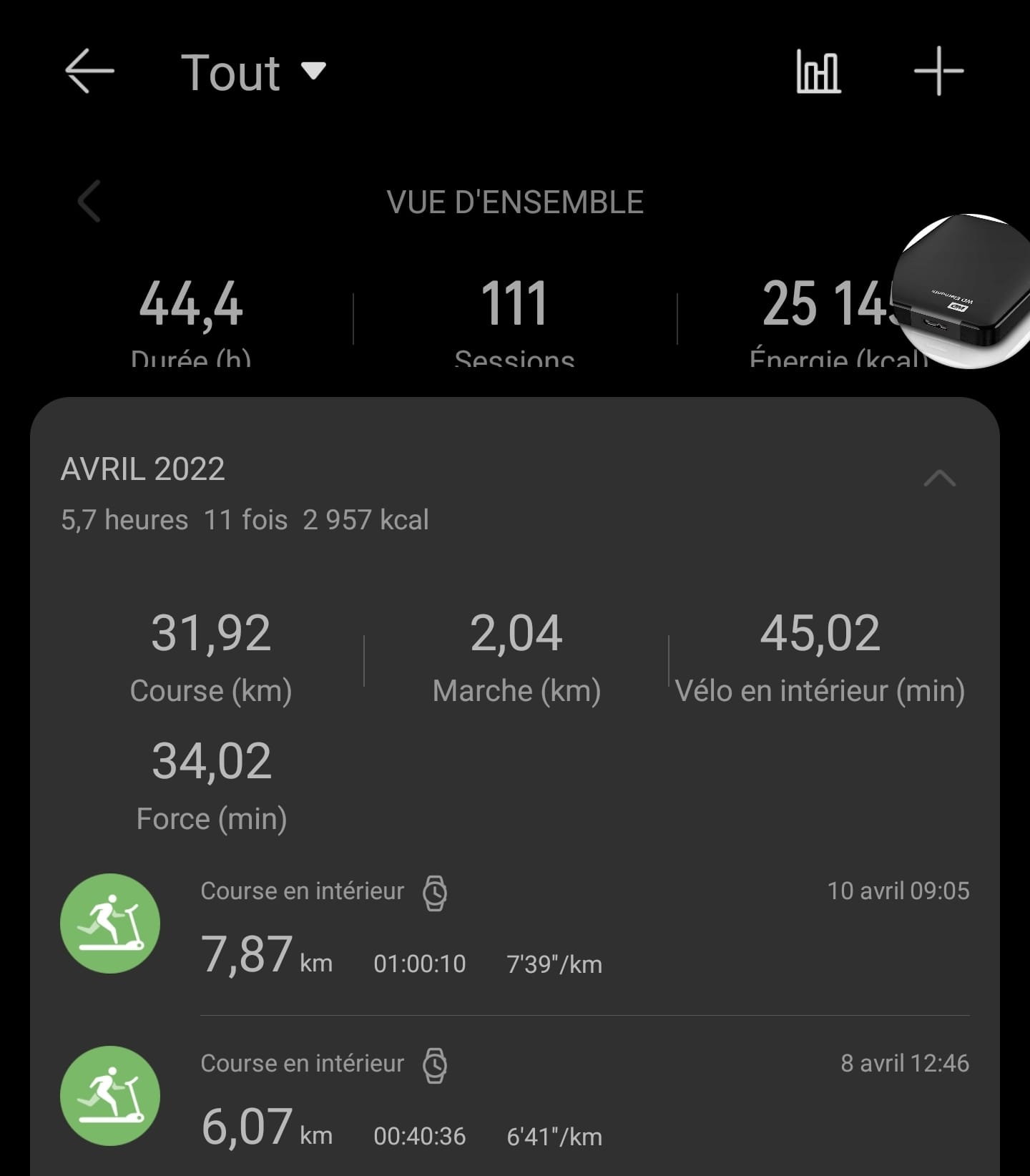Screen dimensions: 1030x1176
Task: Go to the previous overview panel
Action: (x=89, y=202)
